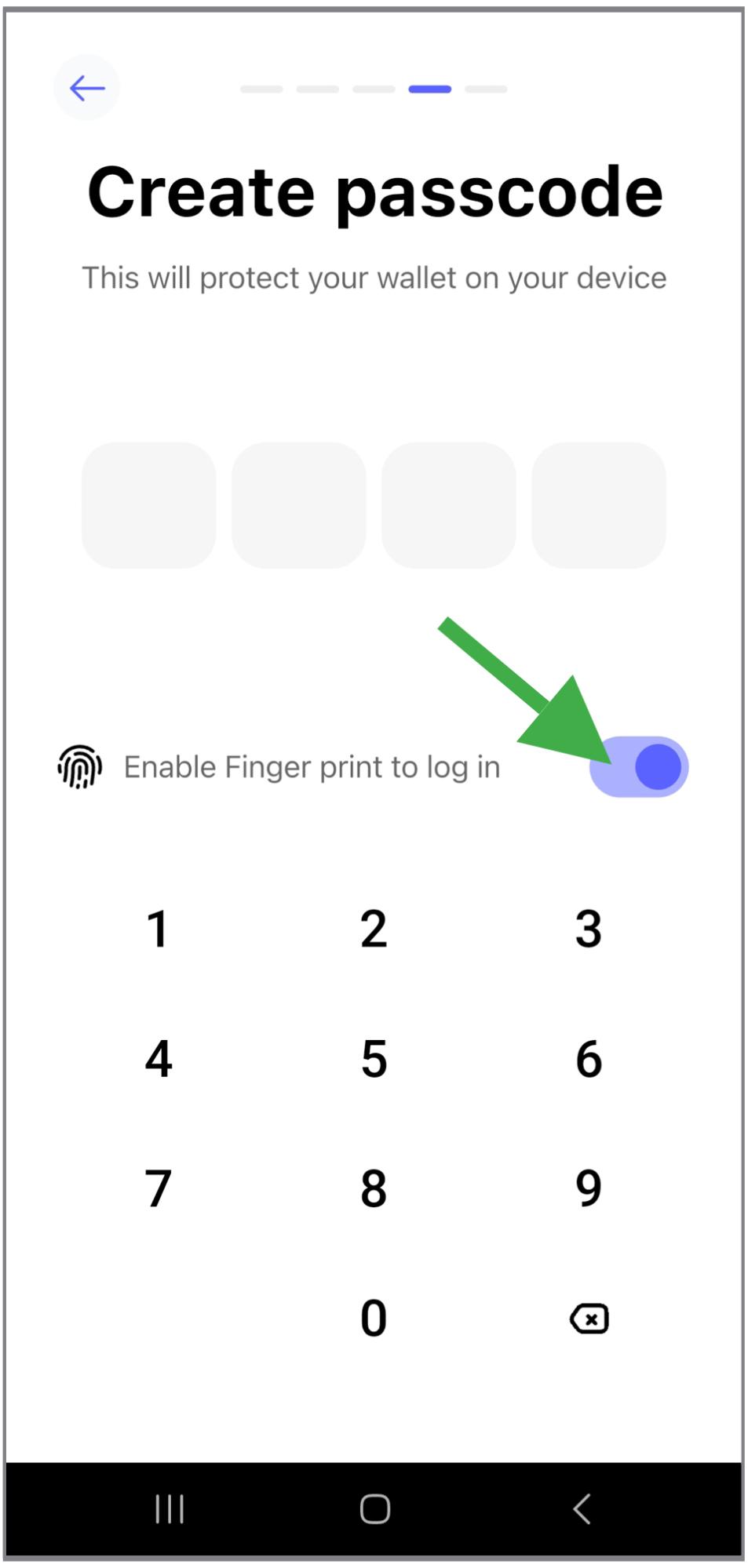Enter digit 2 on the keypad
Screen dimensions: 748x1568
pyautogui.click(x=374, y=930)
